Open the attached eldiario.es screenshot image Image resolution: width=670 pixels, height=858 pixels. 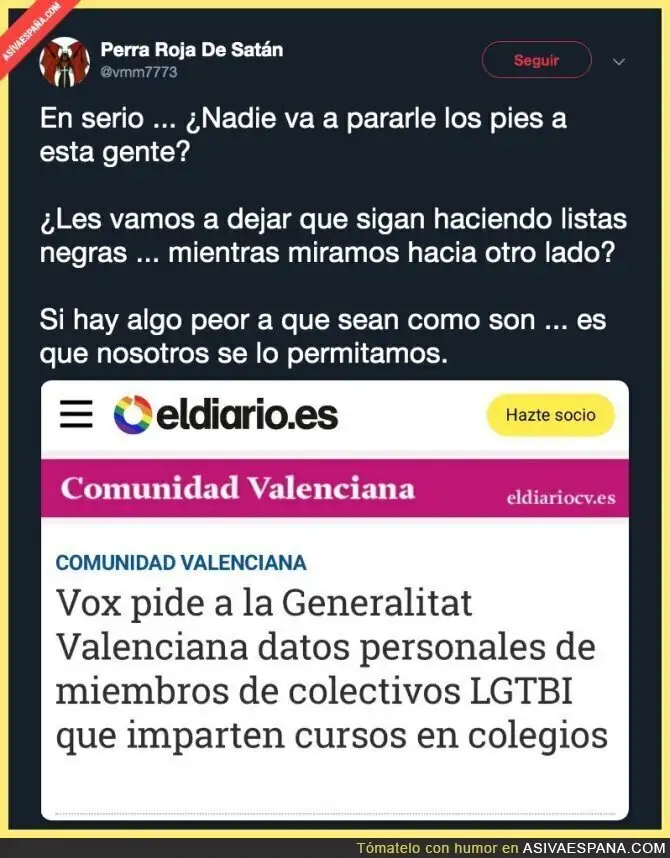tap(335, 600)
